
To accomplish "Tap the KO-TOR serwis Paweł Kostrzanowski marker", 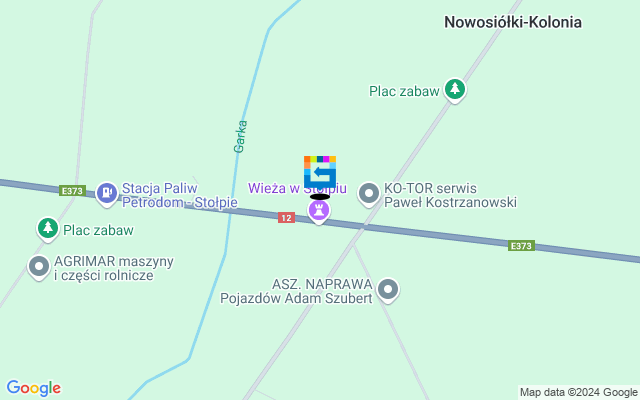I will pyautogui.click(x=369, y=193).
